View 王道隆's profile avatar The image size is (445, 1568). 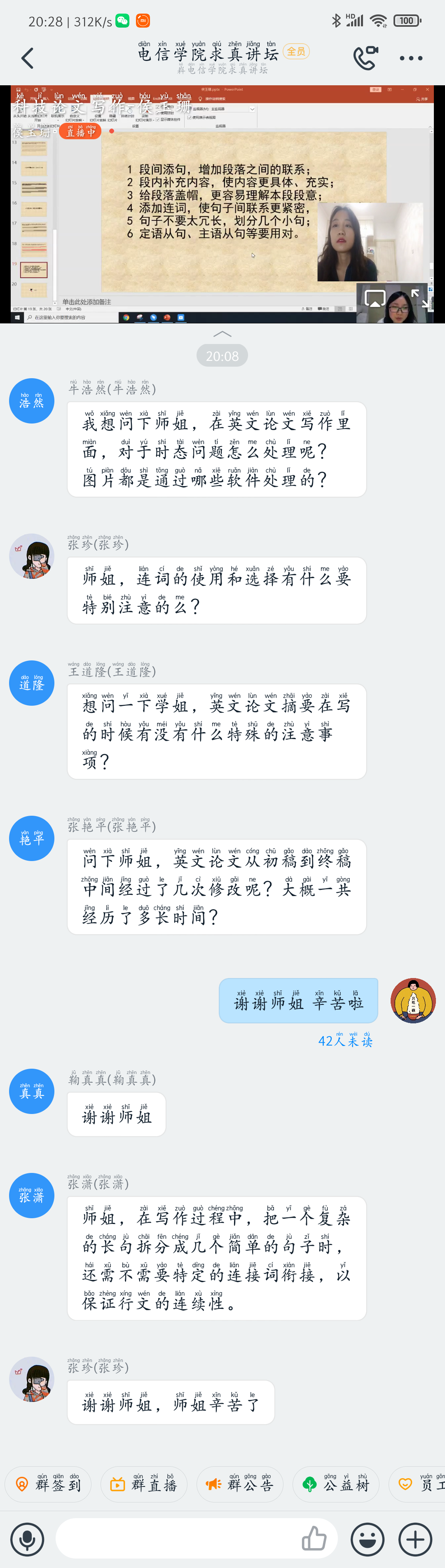click(32, 683)
